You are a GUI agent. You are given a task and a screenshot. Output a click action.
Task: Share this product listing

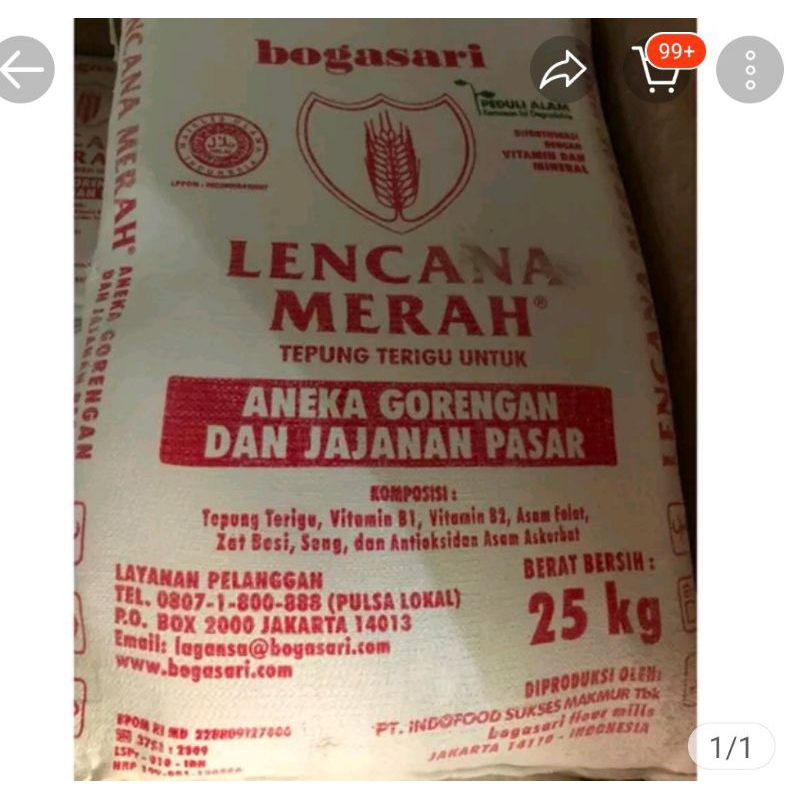point(563,69)
